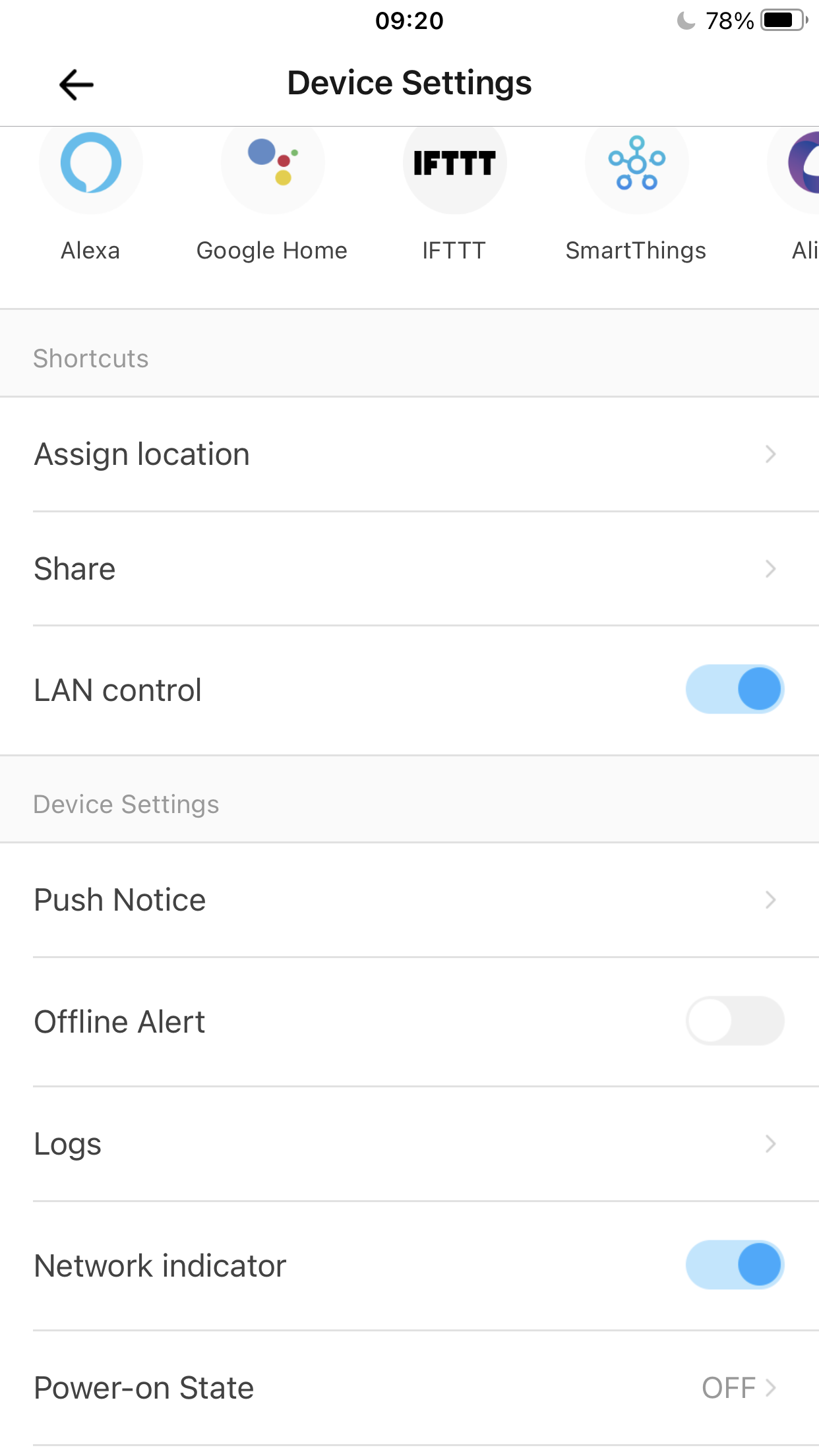The image size is (819, 1456).
Task: Disable the LAN control switch
Action: (x=735, y=690)
